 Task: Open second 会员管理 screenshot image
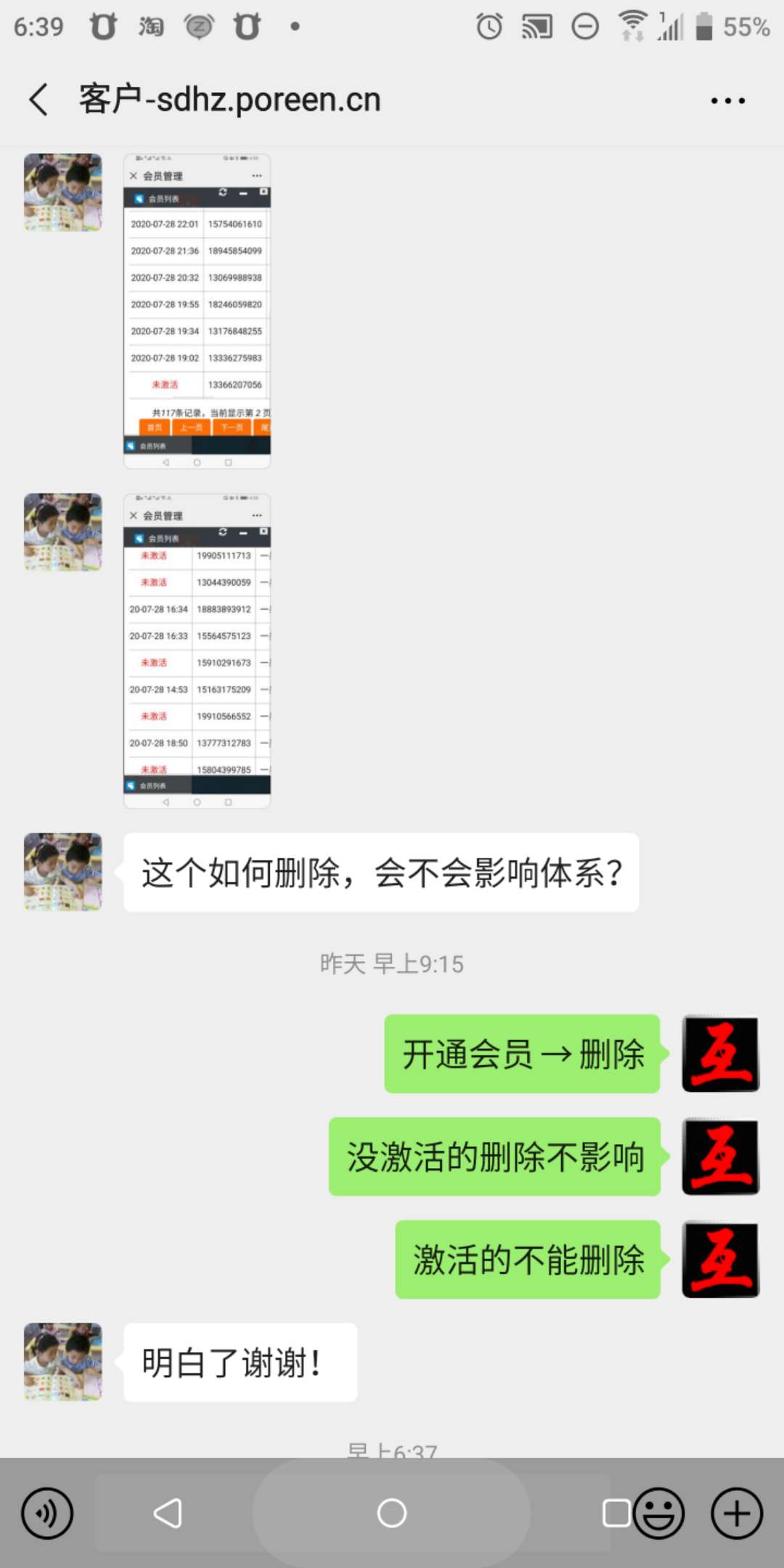tap(197, 650)
